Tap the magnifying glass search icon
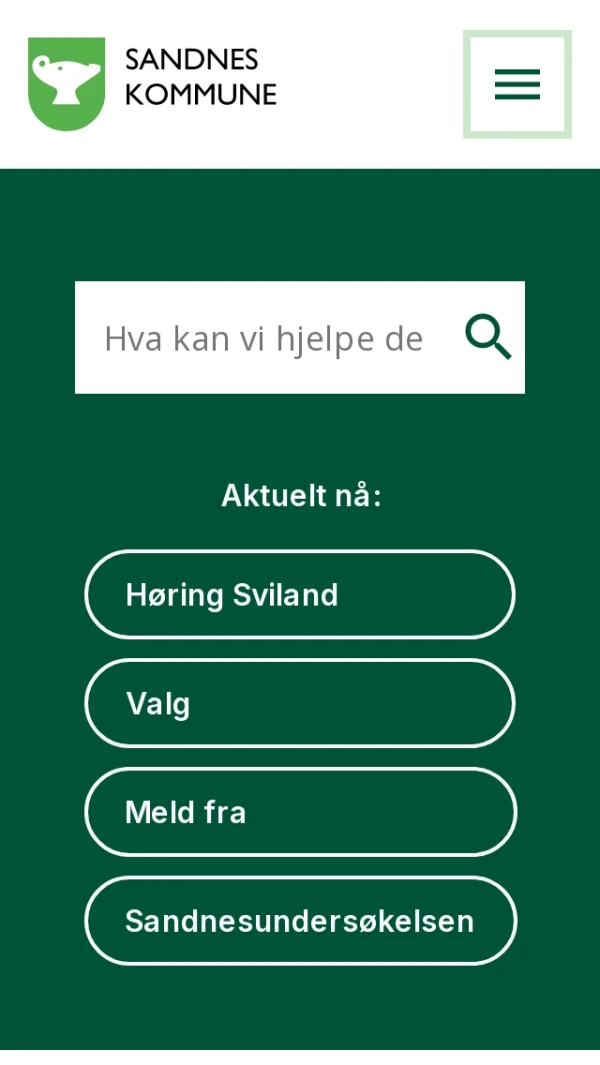 point(488,337)
